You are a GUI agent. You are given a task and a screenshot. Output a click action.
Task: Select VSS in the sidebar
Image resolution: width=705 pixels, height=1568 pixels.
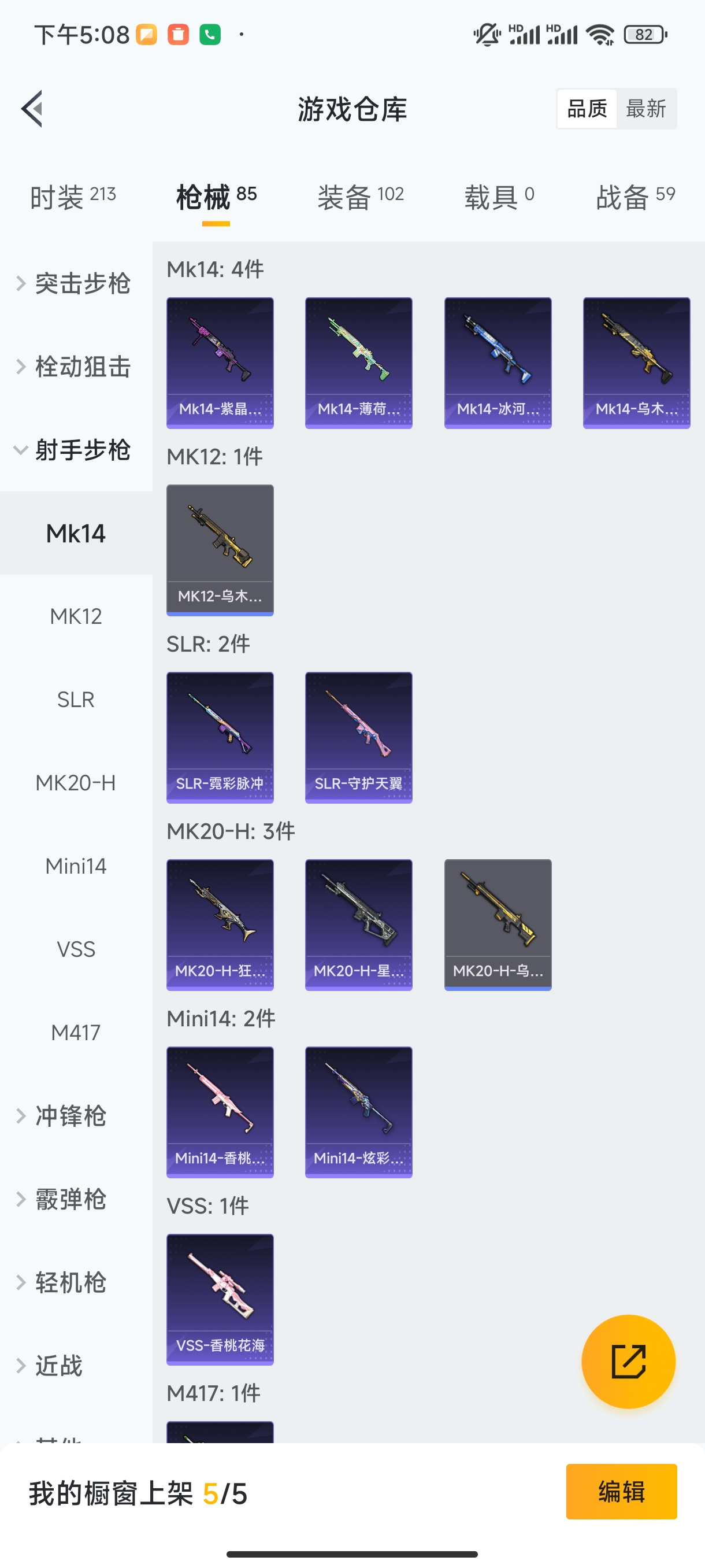coord(76,948)
